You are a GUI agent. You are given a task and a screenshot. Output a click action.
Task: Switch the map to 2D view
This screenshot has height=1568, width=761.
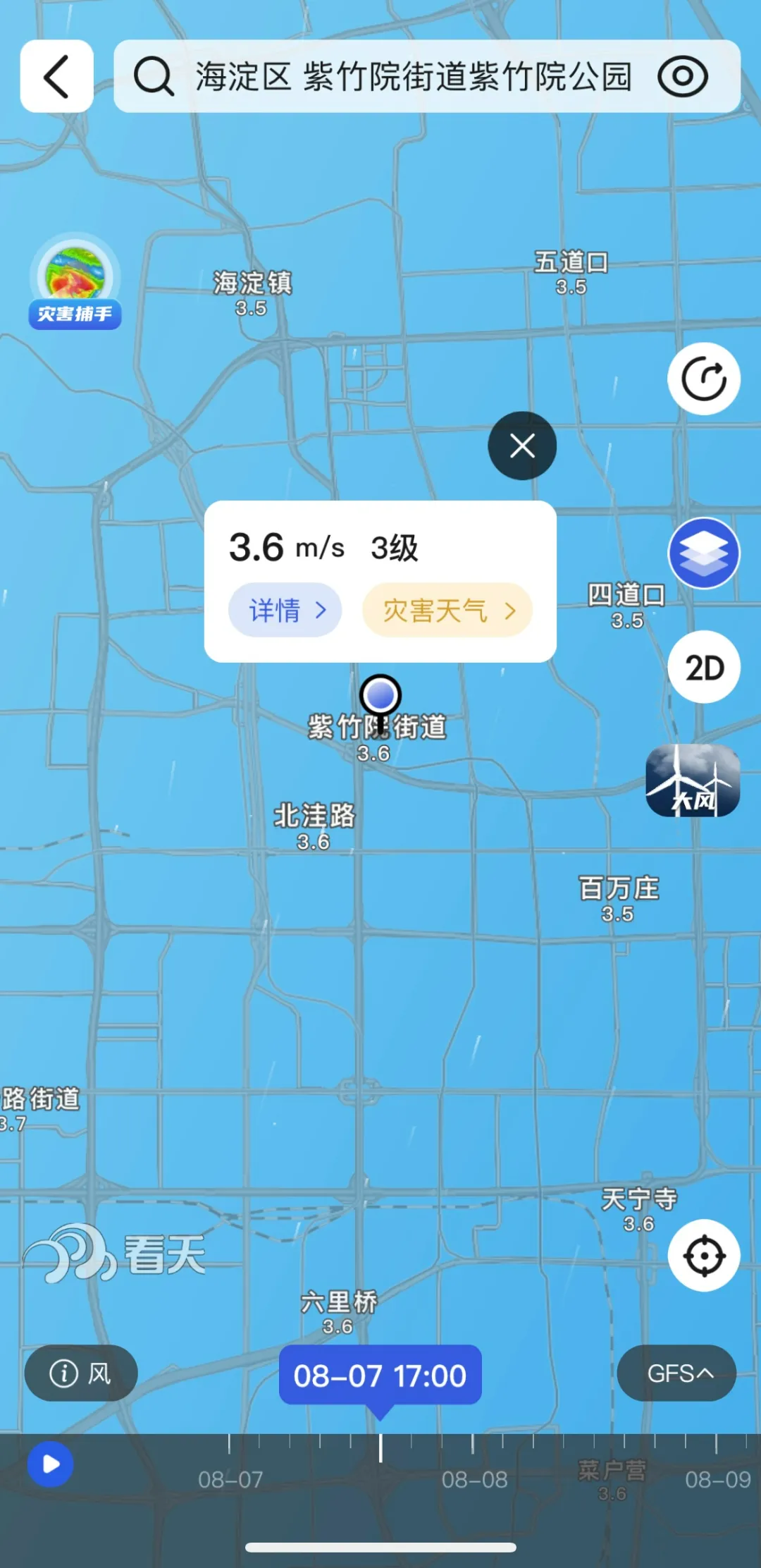[703, 667]
